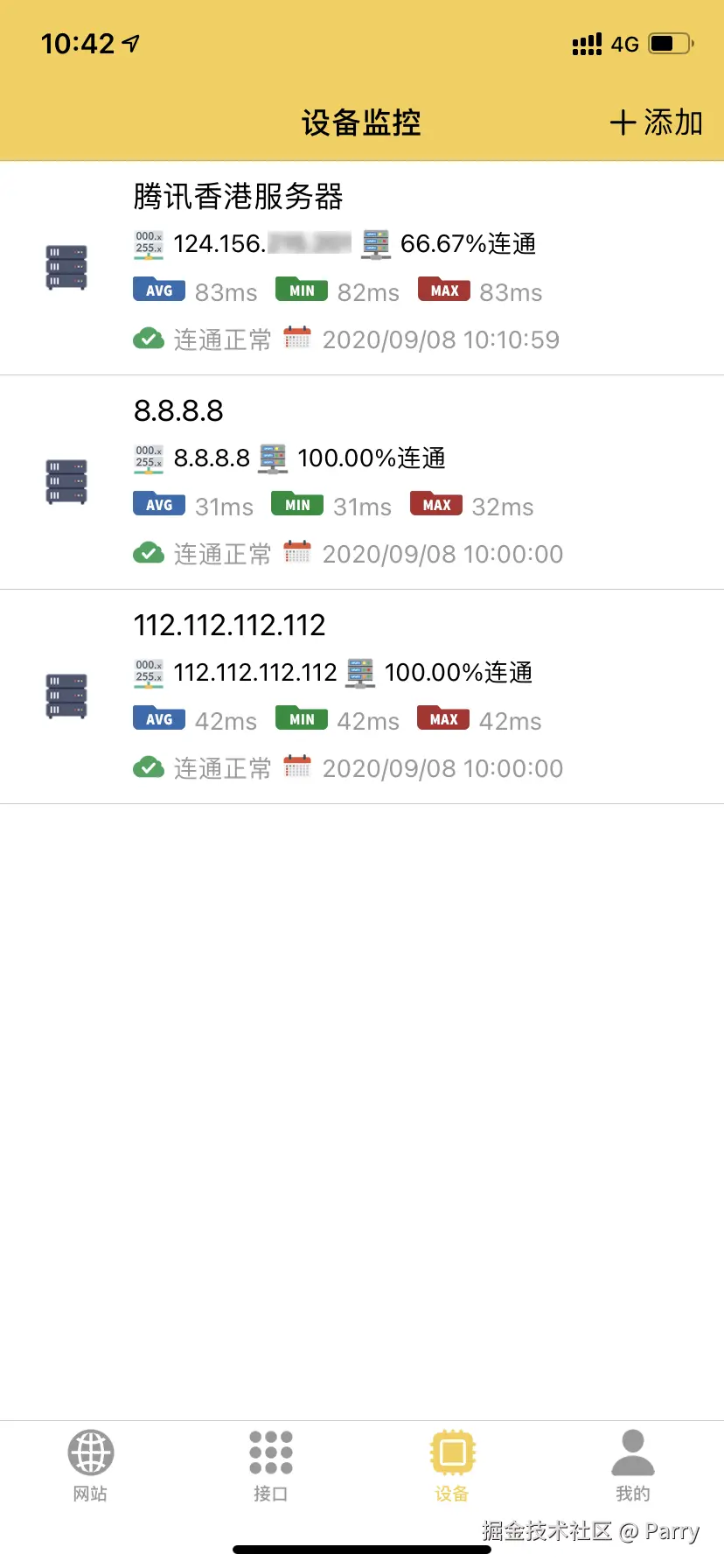The image size is (724, 1568).
Task: Tap the green status check in 8.8.8.8 row
Action: (x=149, y=552)
